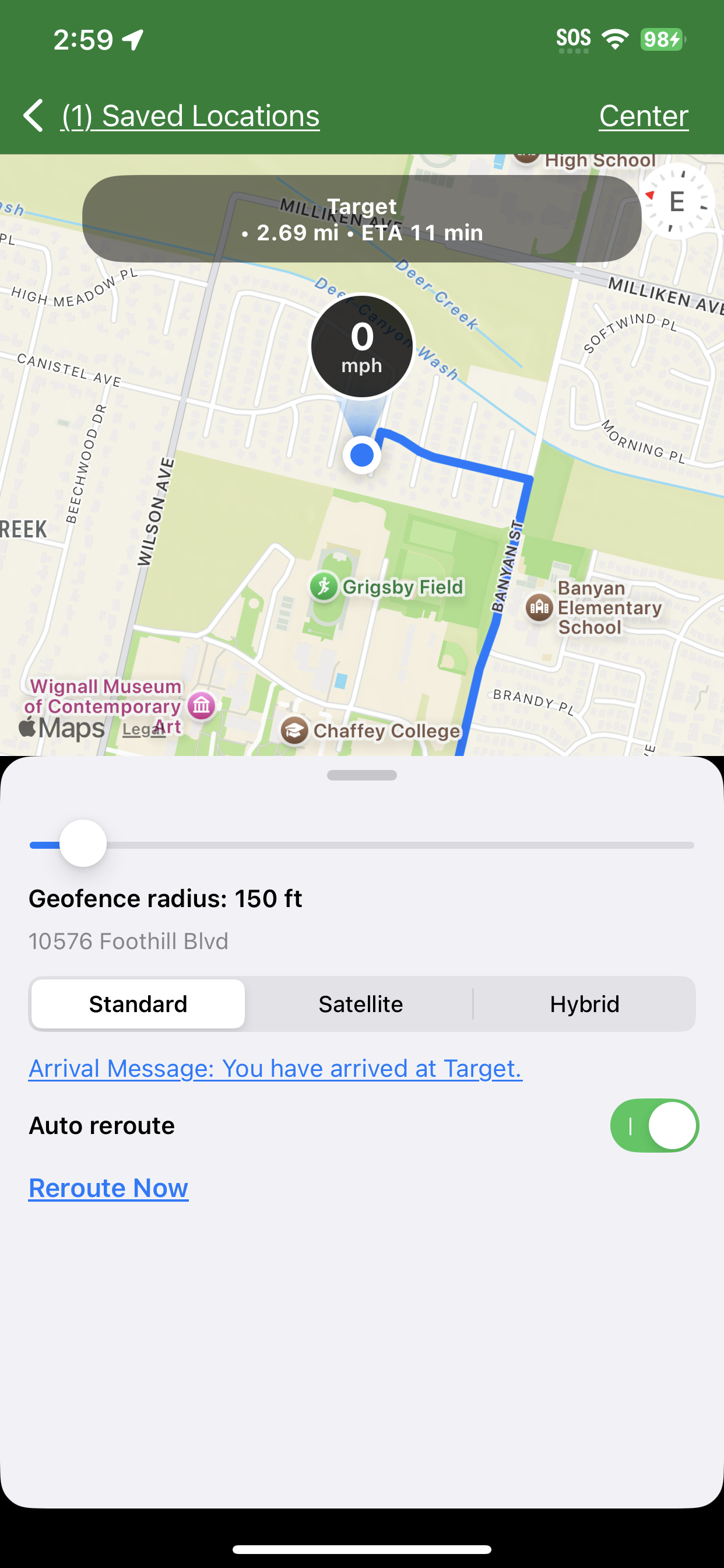The image size is (724, 1568).
Task: Tap Center to recenter the map
Action: [x=643, y=116]
